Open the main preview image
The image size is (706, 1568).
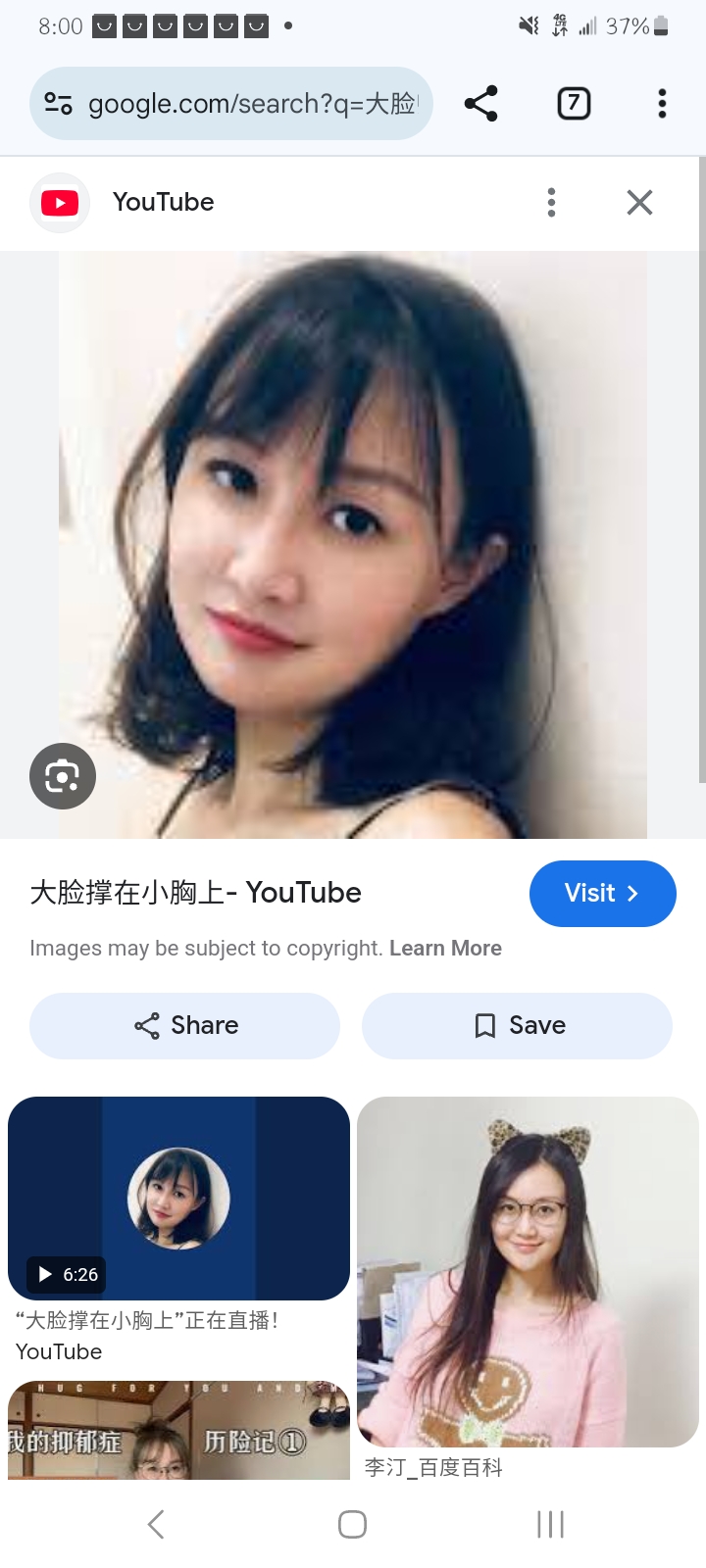(x=353, y=544)
